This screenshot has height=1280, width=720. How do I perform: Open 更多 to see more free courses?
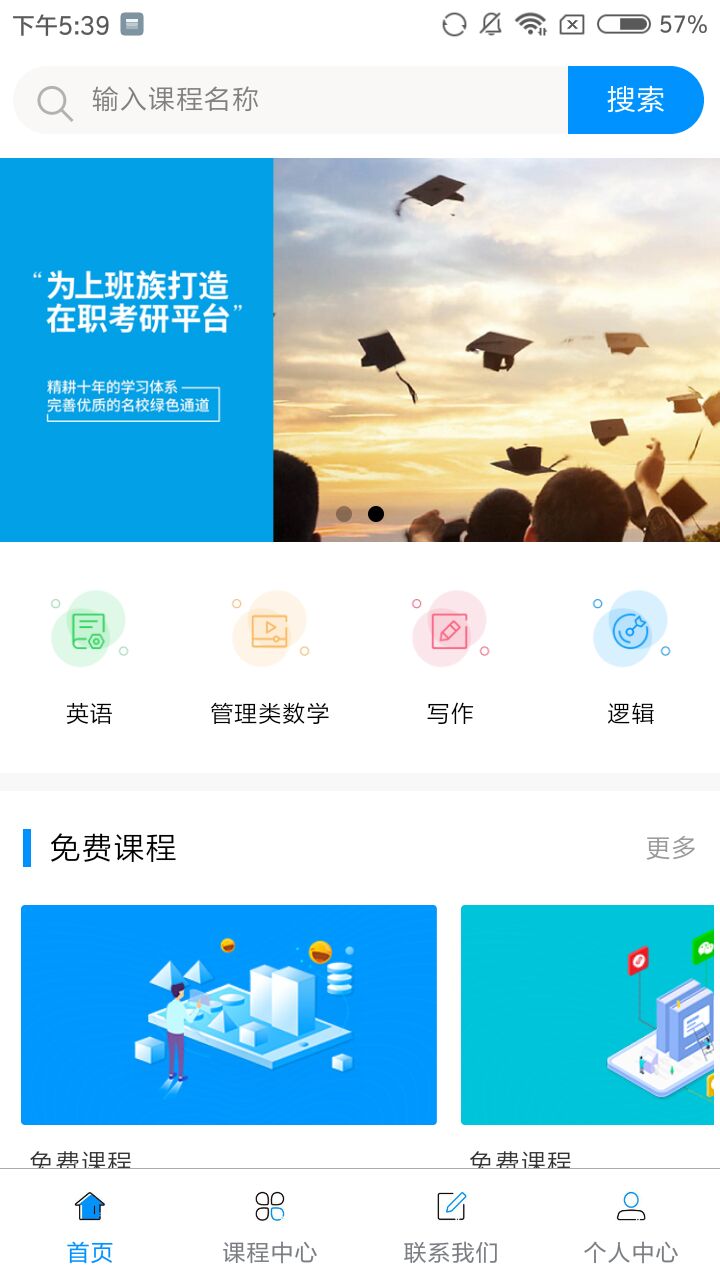point(670,849)
